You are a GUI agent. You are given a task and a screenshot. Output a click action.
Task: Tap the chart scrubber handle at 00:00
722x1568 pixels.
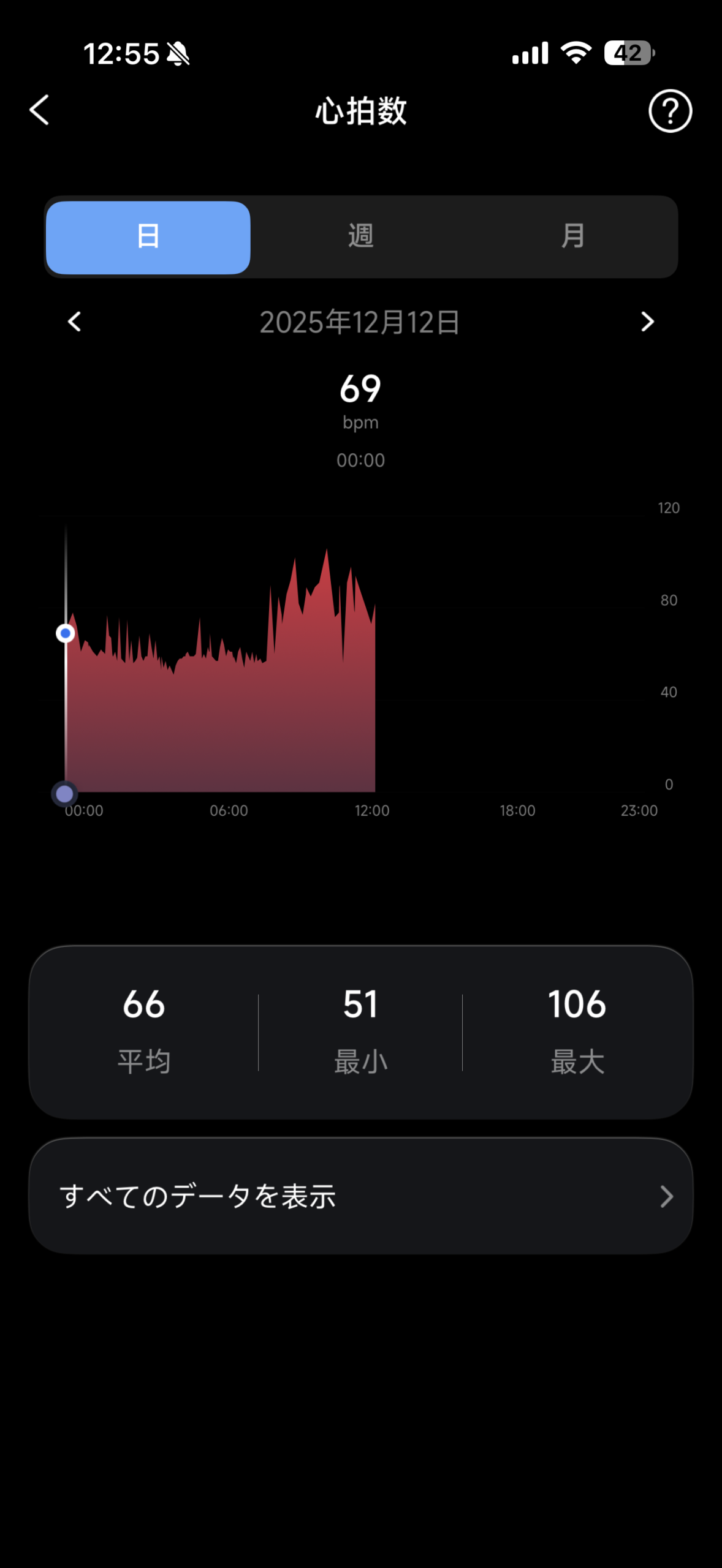click(x=65, y=794)
